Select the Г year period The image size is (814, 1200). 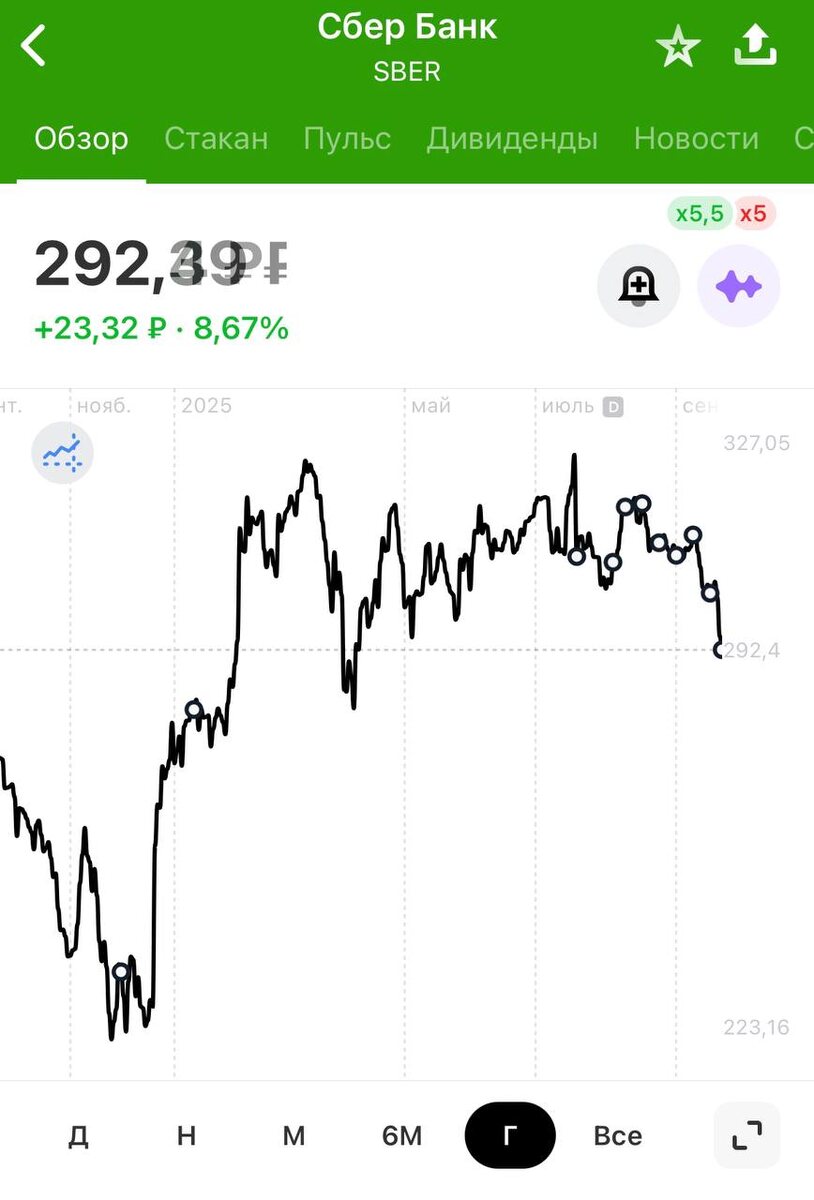click(510, 1136)
